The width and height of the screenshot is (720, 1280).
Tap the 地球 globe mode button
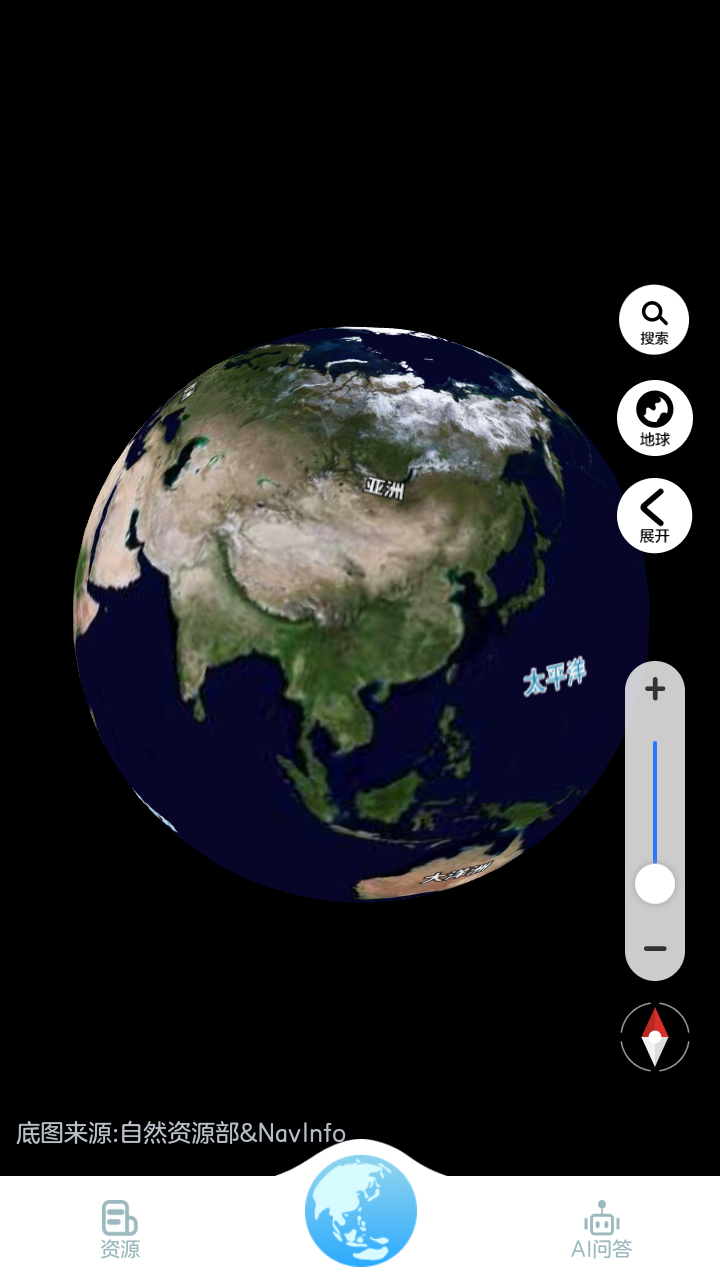pyautogui.click(x=654, y=418)
